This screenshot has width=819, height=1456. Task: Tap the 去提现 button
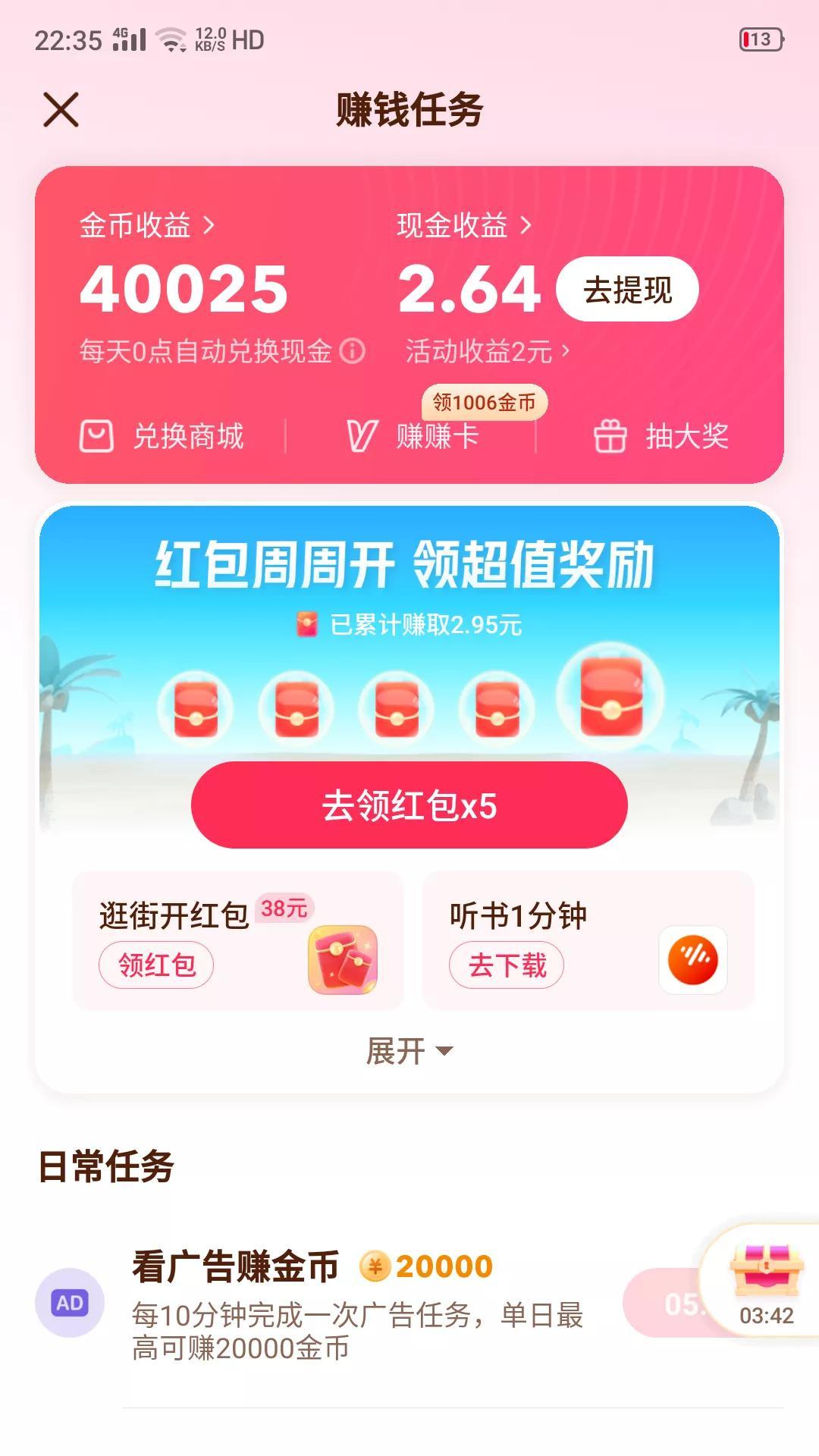[627, 290]
